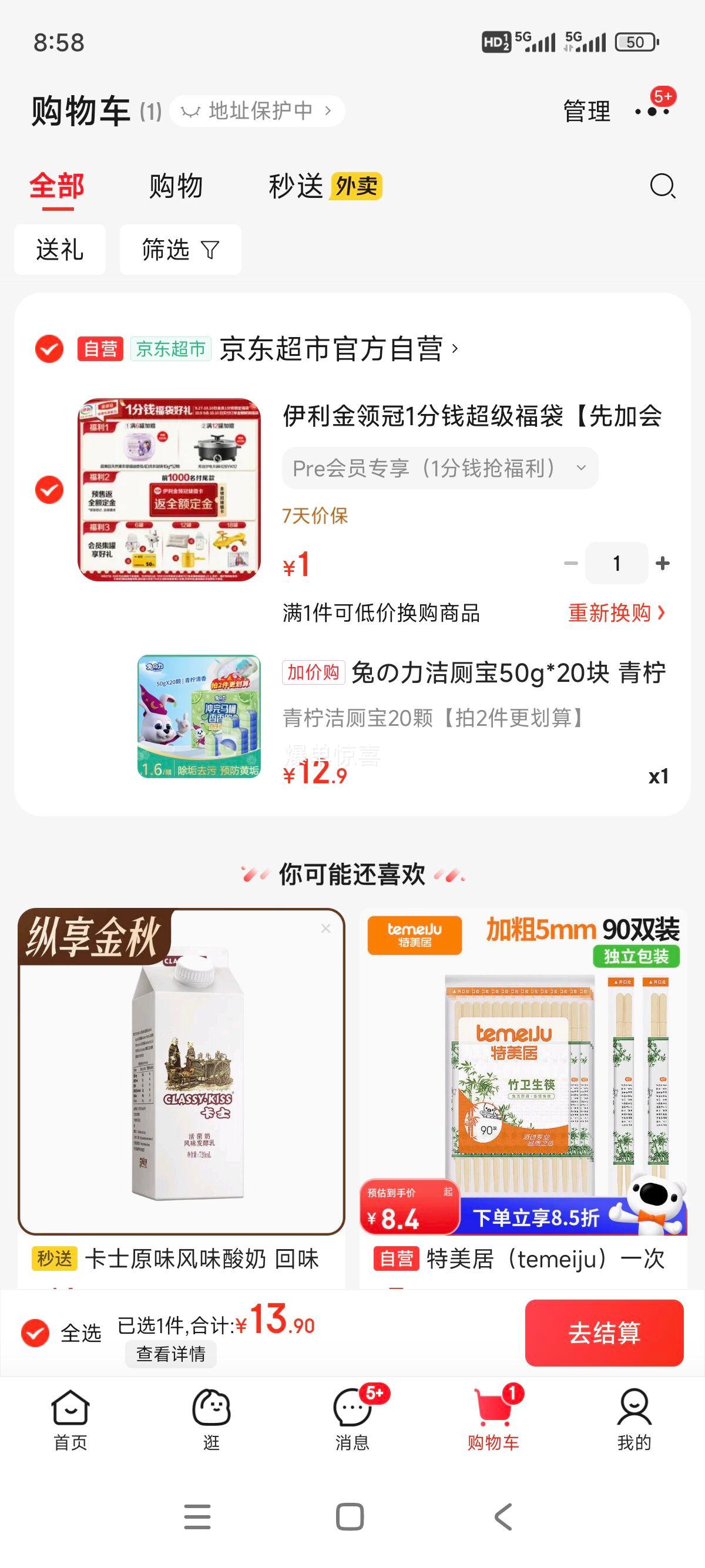Viewport: 705px width, 1568px height.
Task: Increase 伊利金领冠 quantity with plus
Action: click(662, 564)
